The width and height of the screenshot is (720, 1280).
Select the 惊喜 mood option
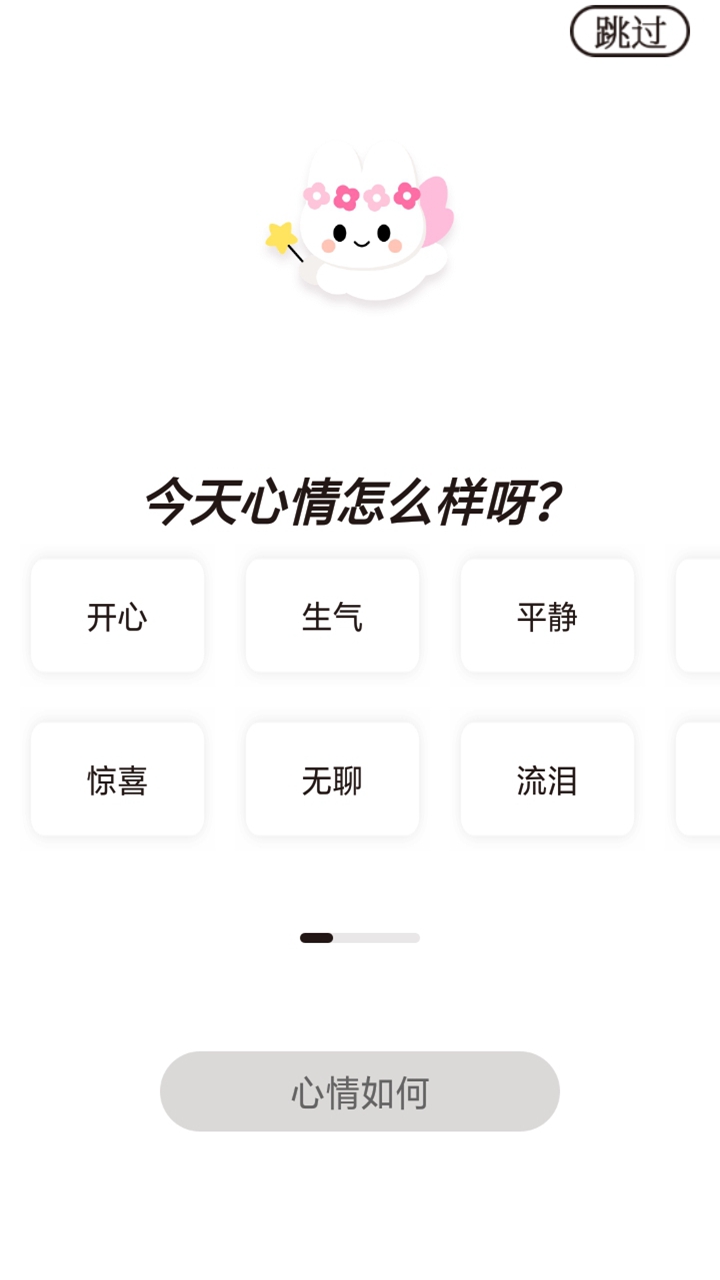118,780
